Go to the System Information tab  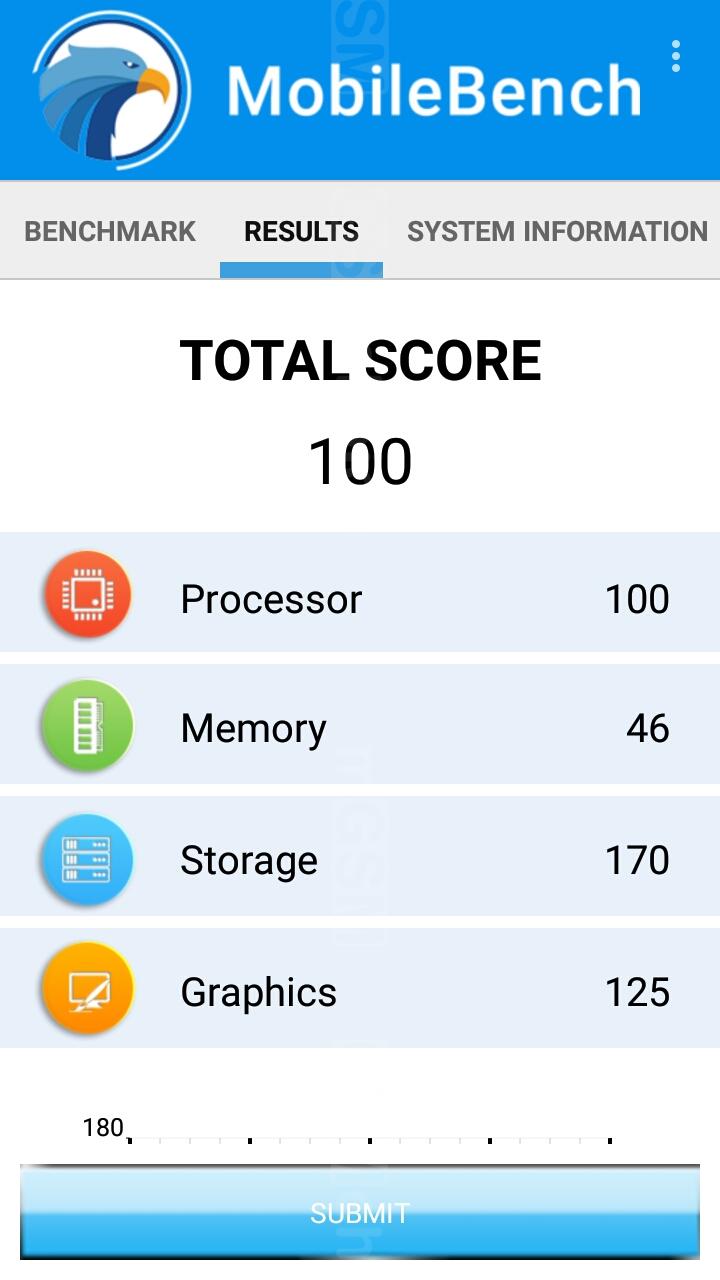point(556,231)
